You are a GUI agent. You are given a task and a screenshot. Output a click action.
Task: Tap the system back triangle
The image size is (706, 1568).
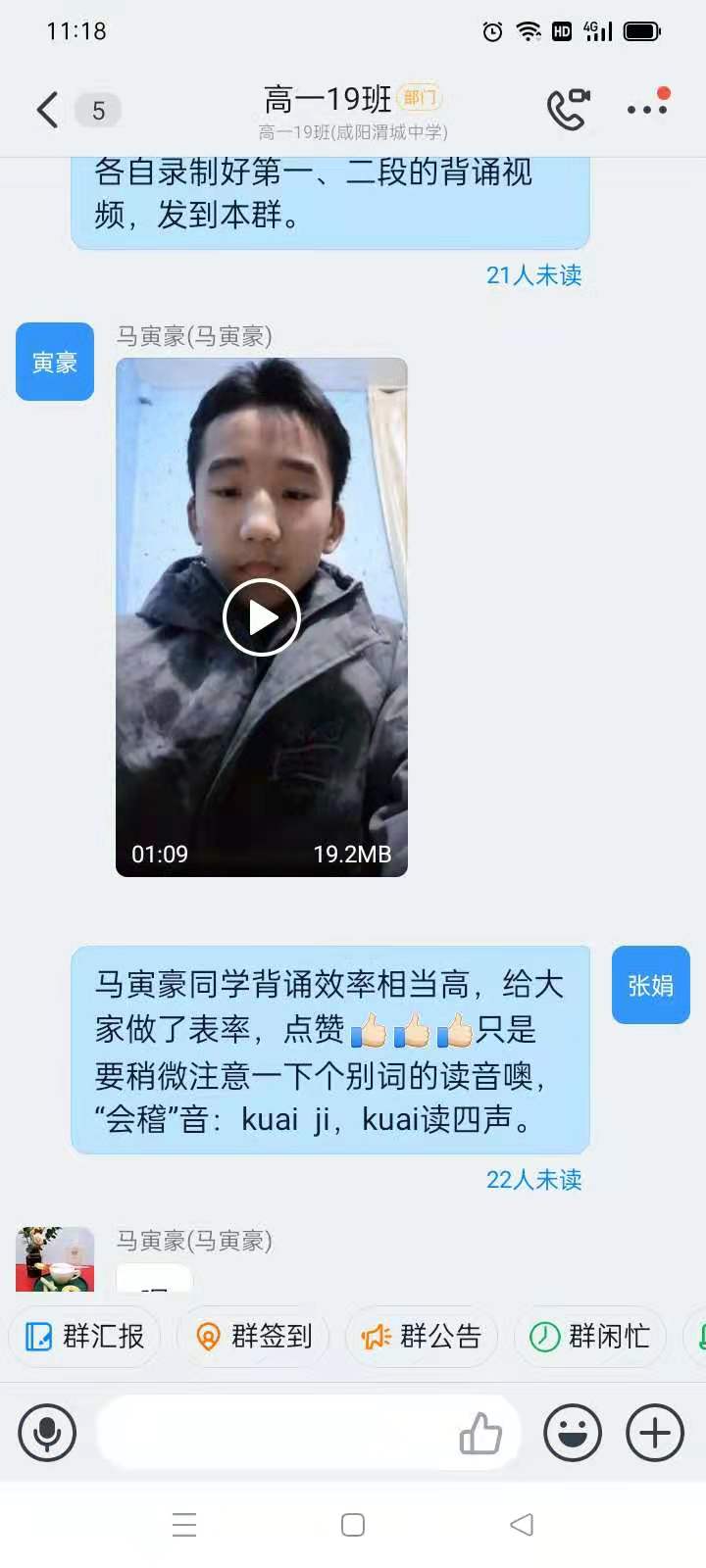pyautogui.click(x=522, y=1525)
